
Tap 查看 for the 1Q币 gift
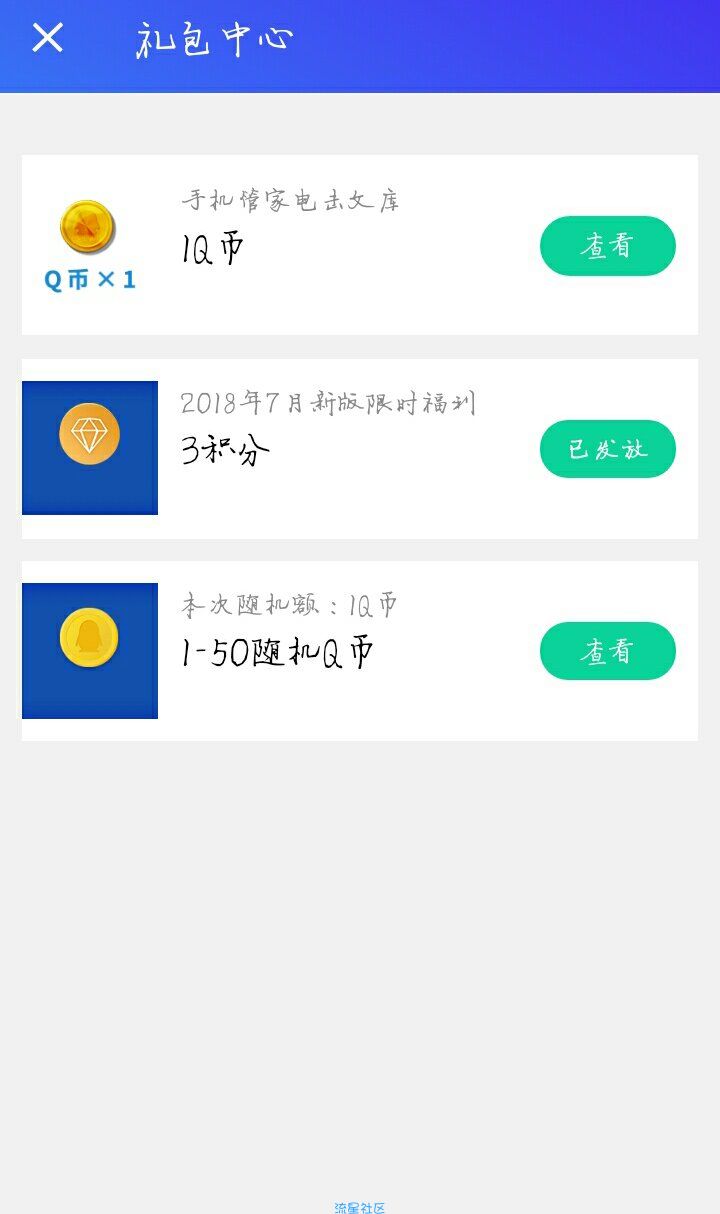point(608,246)
